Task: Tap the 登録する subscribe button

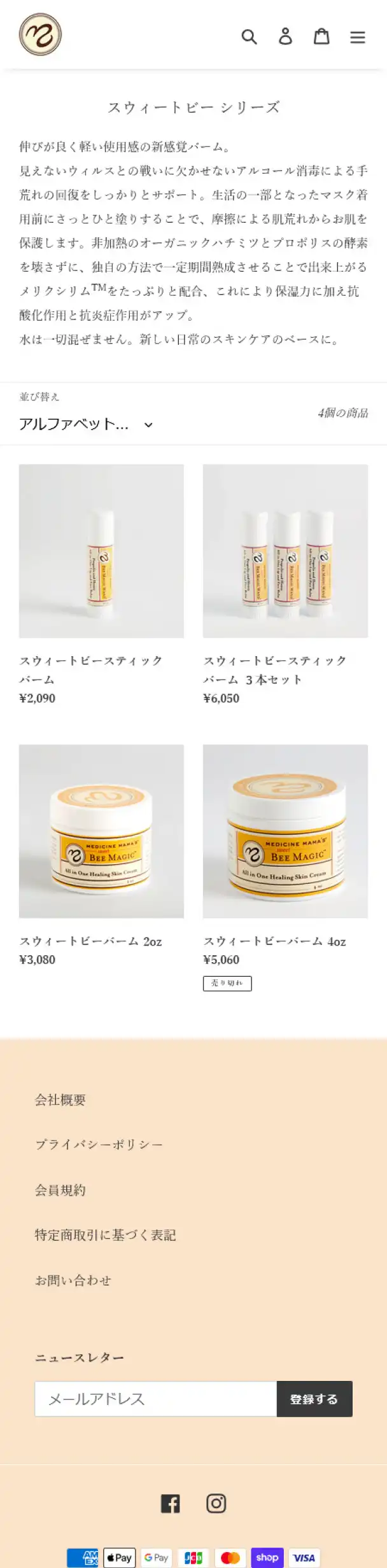Action: pos(314,1399)
